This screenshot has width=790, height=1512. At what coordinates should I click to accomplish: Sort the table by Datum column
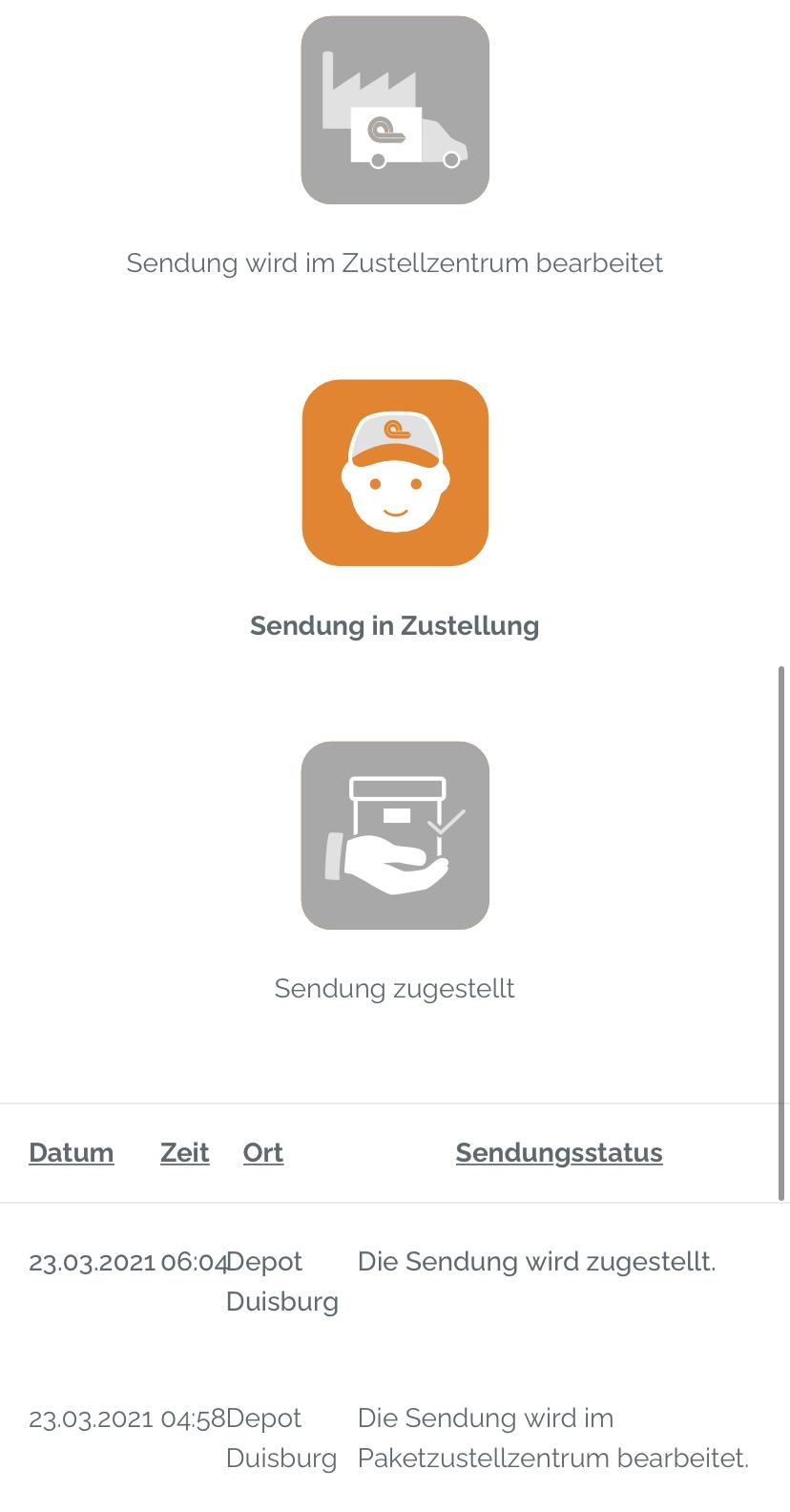pos(72,1152)
